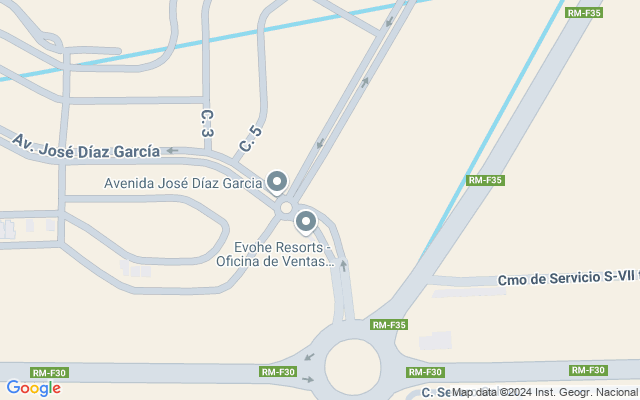The width and height of the screenshot is (640, 400).
Task: Open Evohe Resorts Oficina de Ventas pin
Action: (306, 221)
